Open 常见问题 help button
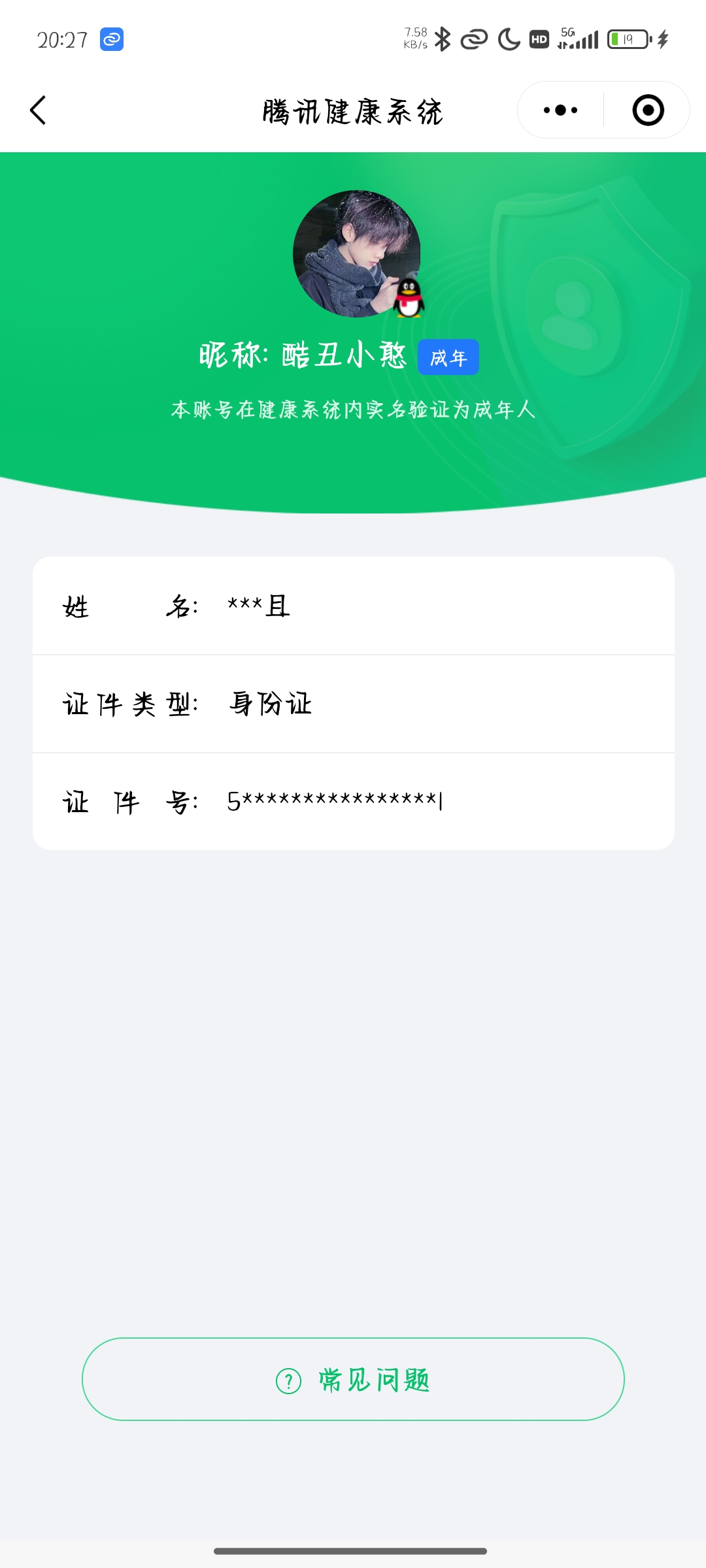This screenshot has height=1568, width=706. click(x=353, y=1379)
